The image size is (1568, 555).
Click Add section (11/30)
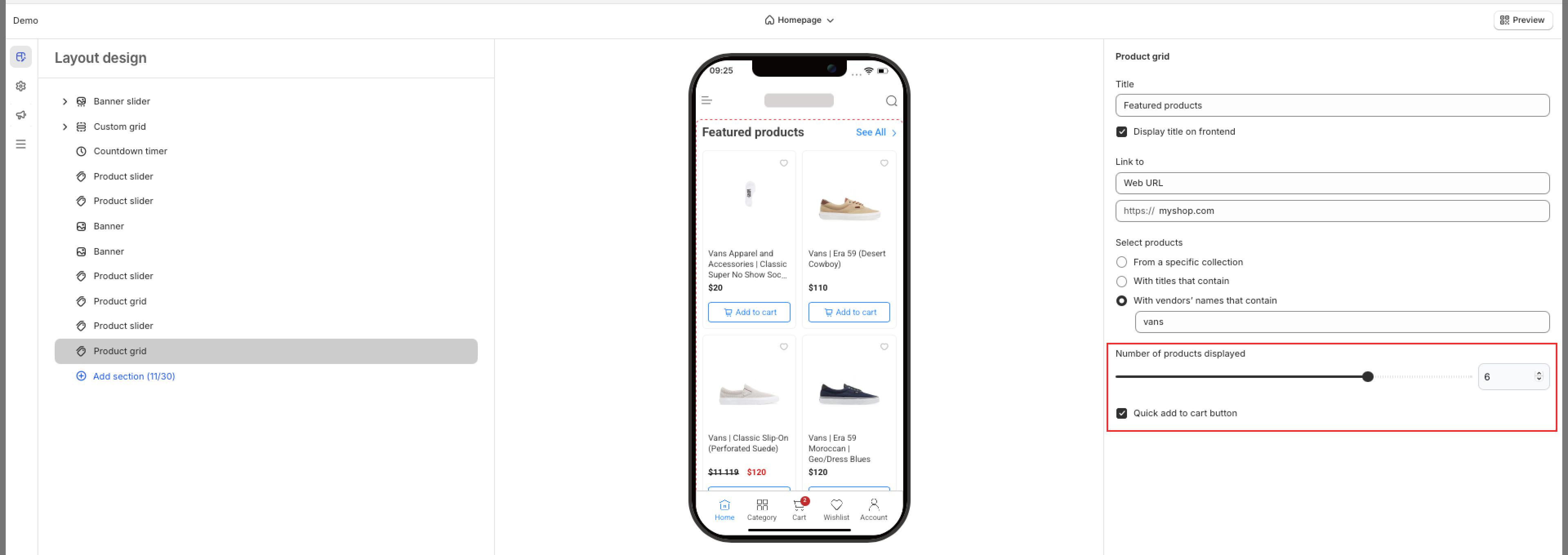pos(133,376)
